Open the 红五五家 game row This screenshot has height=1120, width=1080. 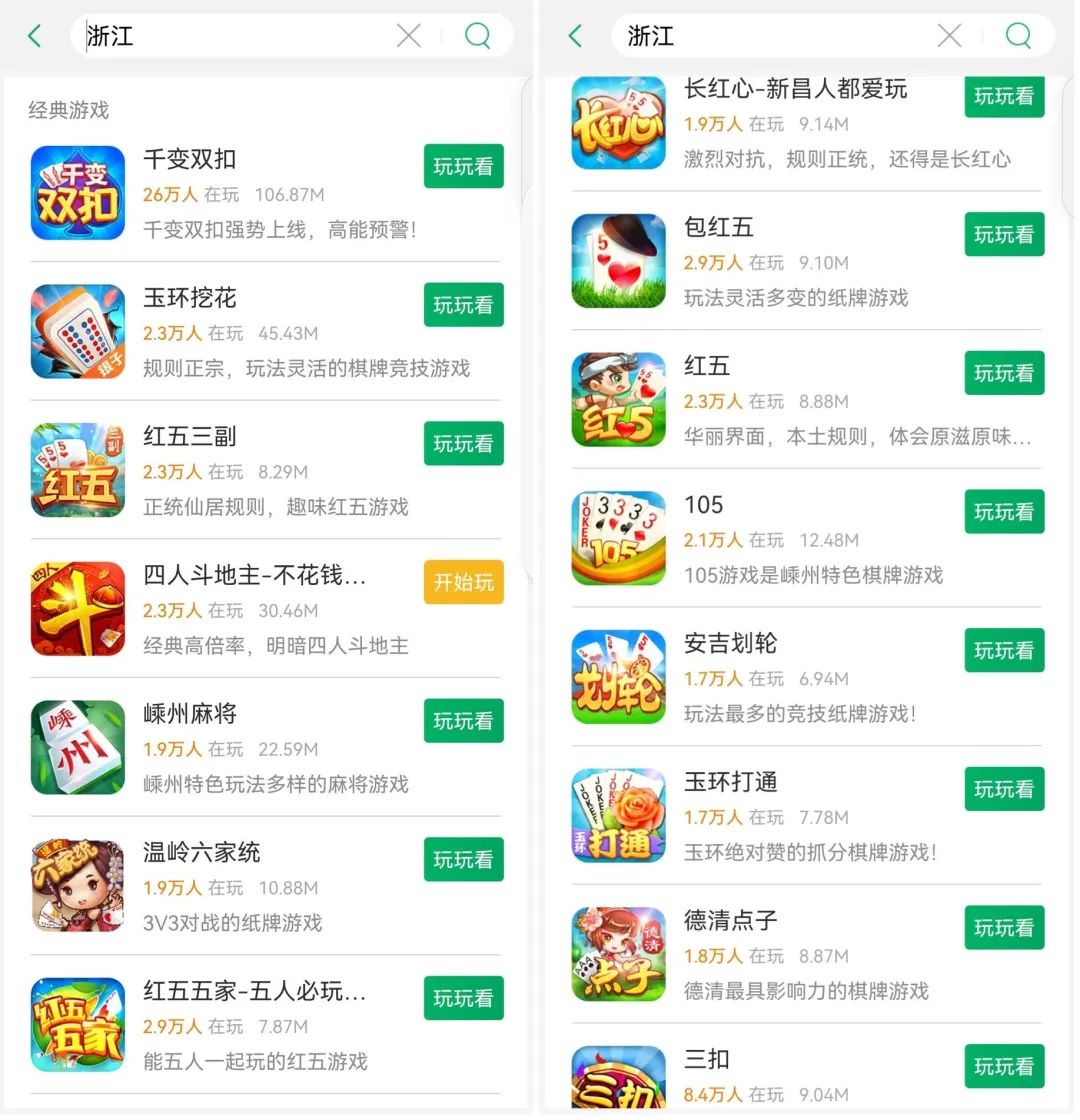250,1025
